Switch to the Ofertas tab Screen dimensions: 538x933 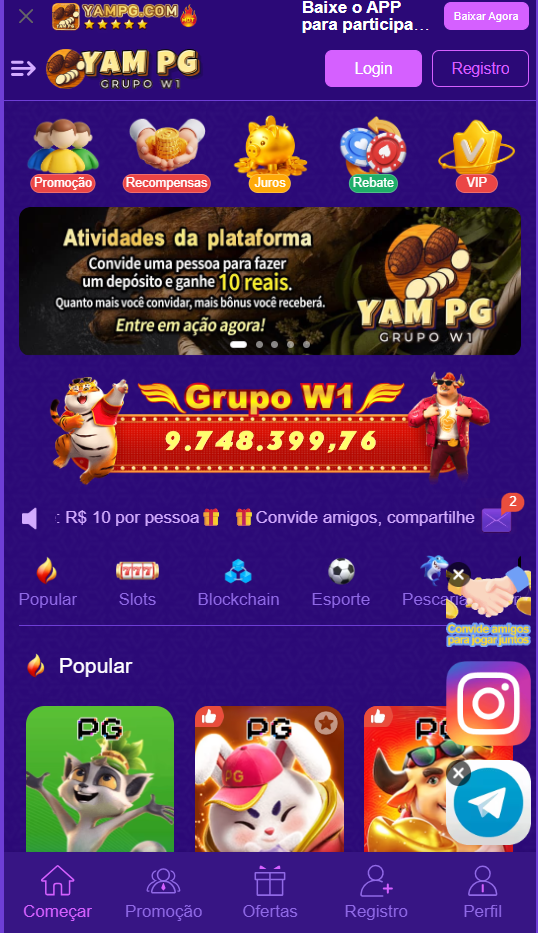coord(270,893)
